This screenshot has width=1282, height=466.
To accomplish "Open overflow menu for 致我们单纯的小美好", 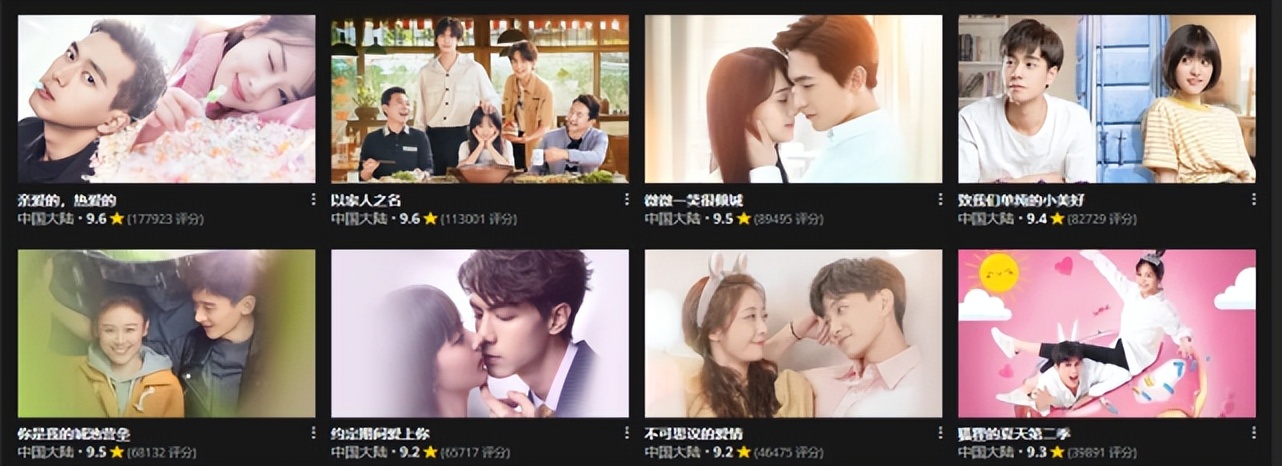I will click(1253, 200).
